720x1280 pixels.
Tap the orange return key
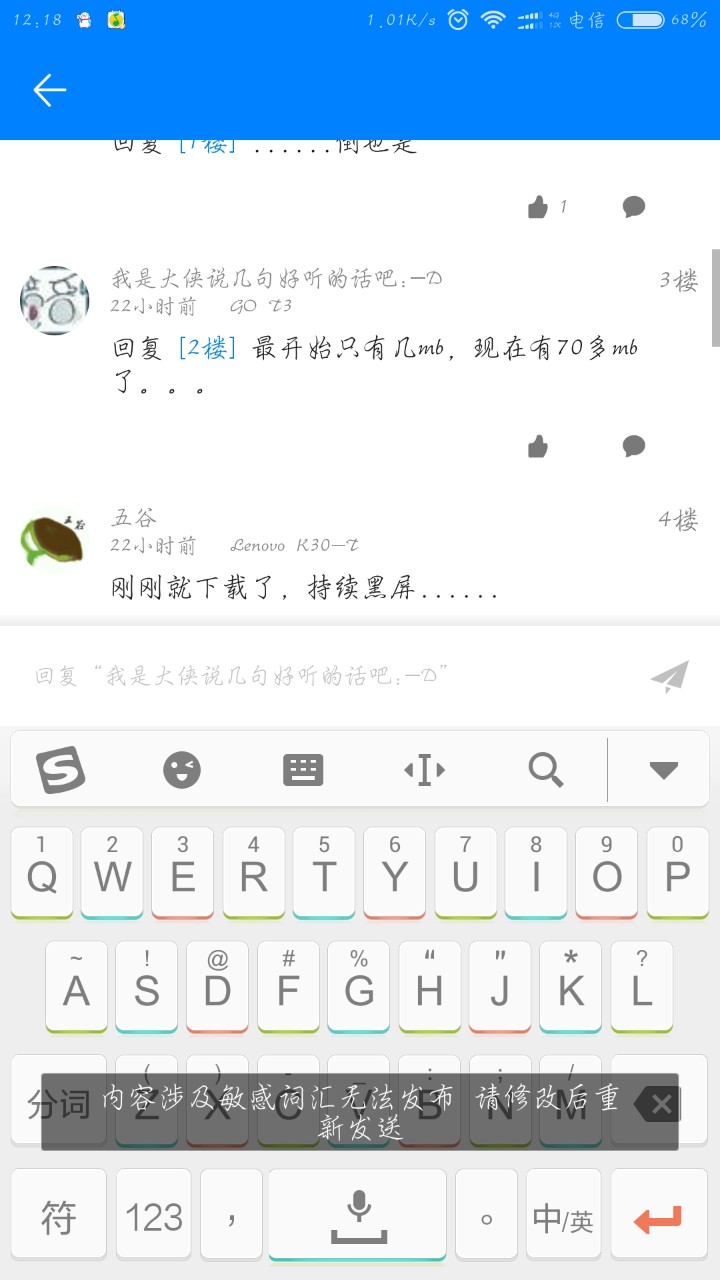coord(659,1215)
